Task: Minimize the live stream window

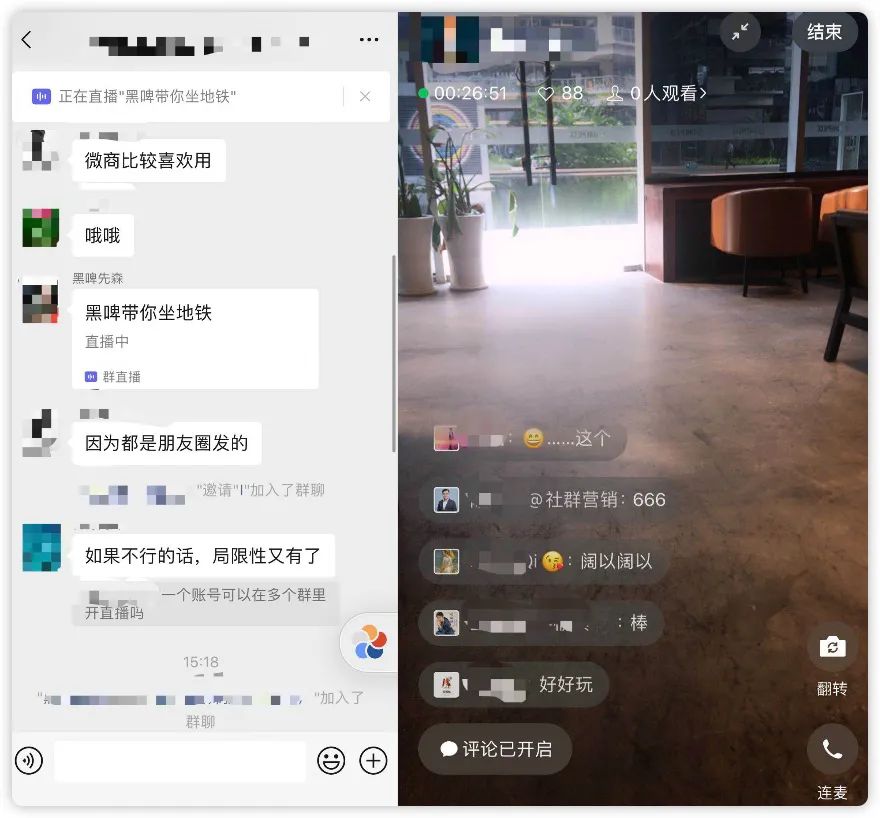Action: click(x=740, y=32)
